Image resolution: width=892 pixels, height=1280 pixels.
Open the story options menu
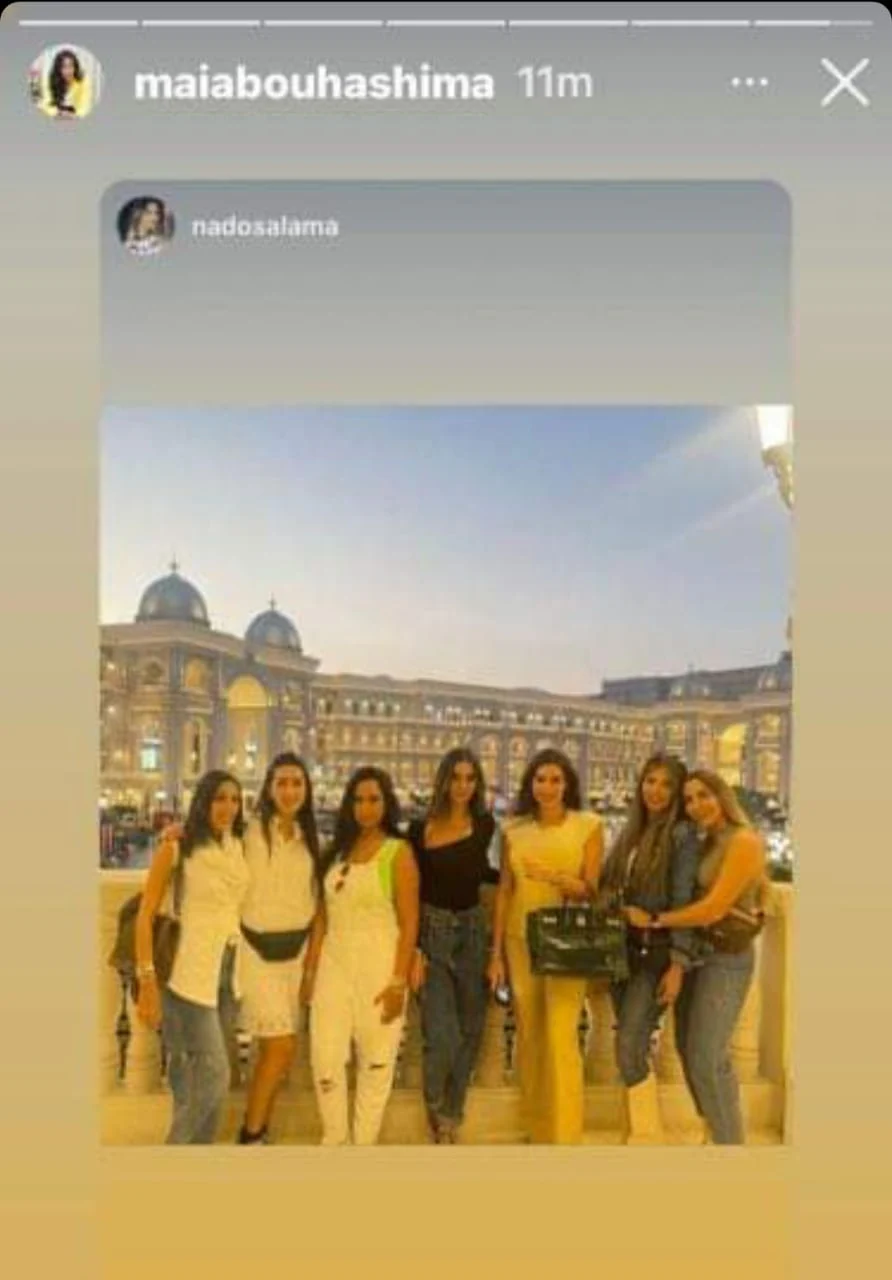point(749,83)
